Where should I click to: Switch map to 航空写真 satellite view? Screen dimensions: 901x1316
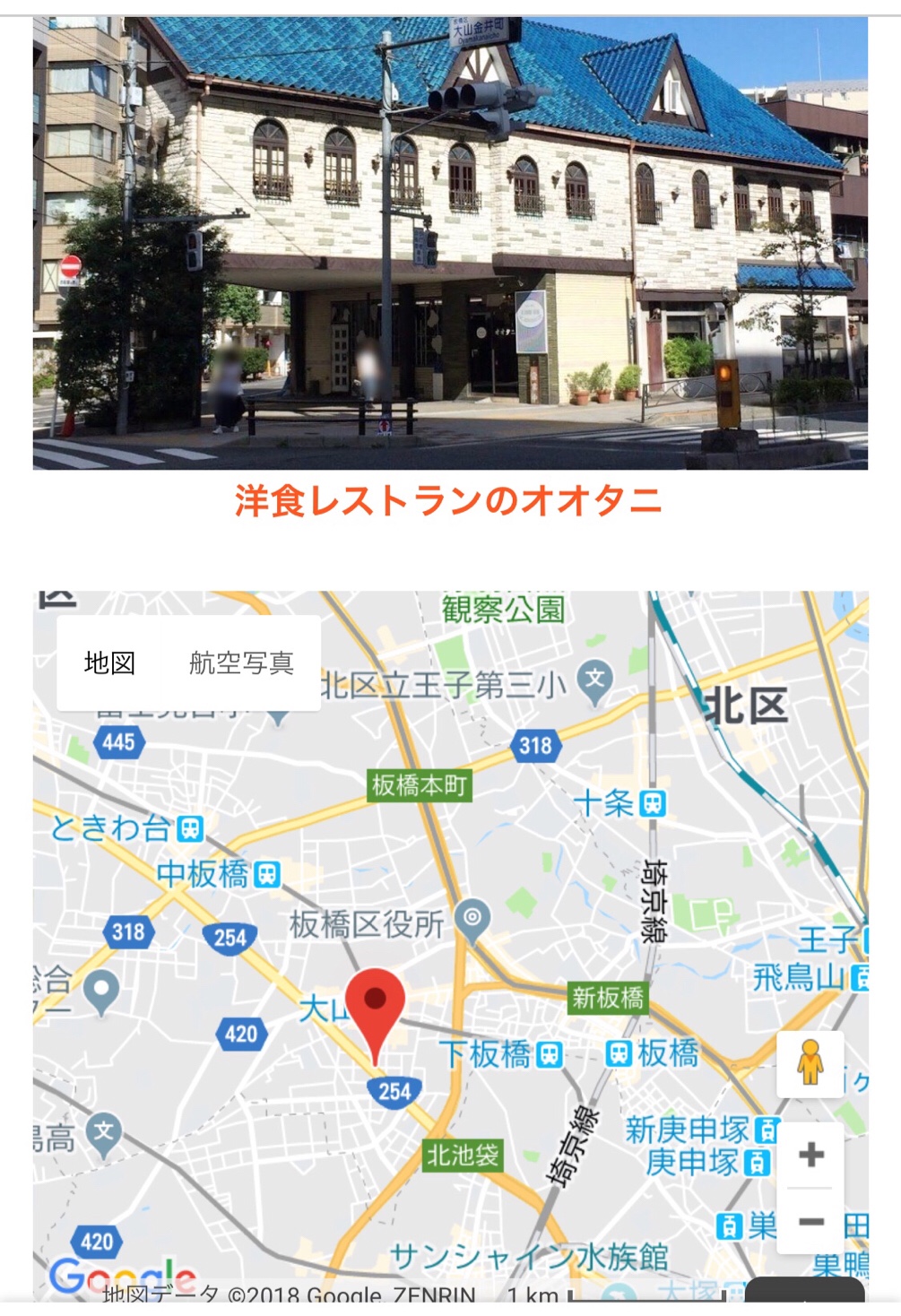(241, 663)
